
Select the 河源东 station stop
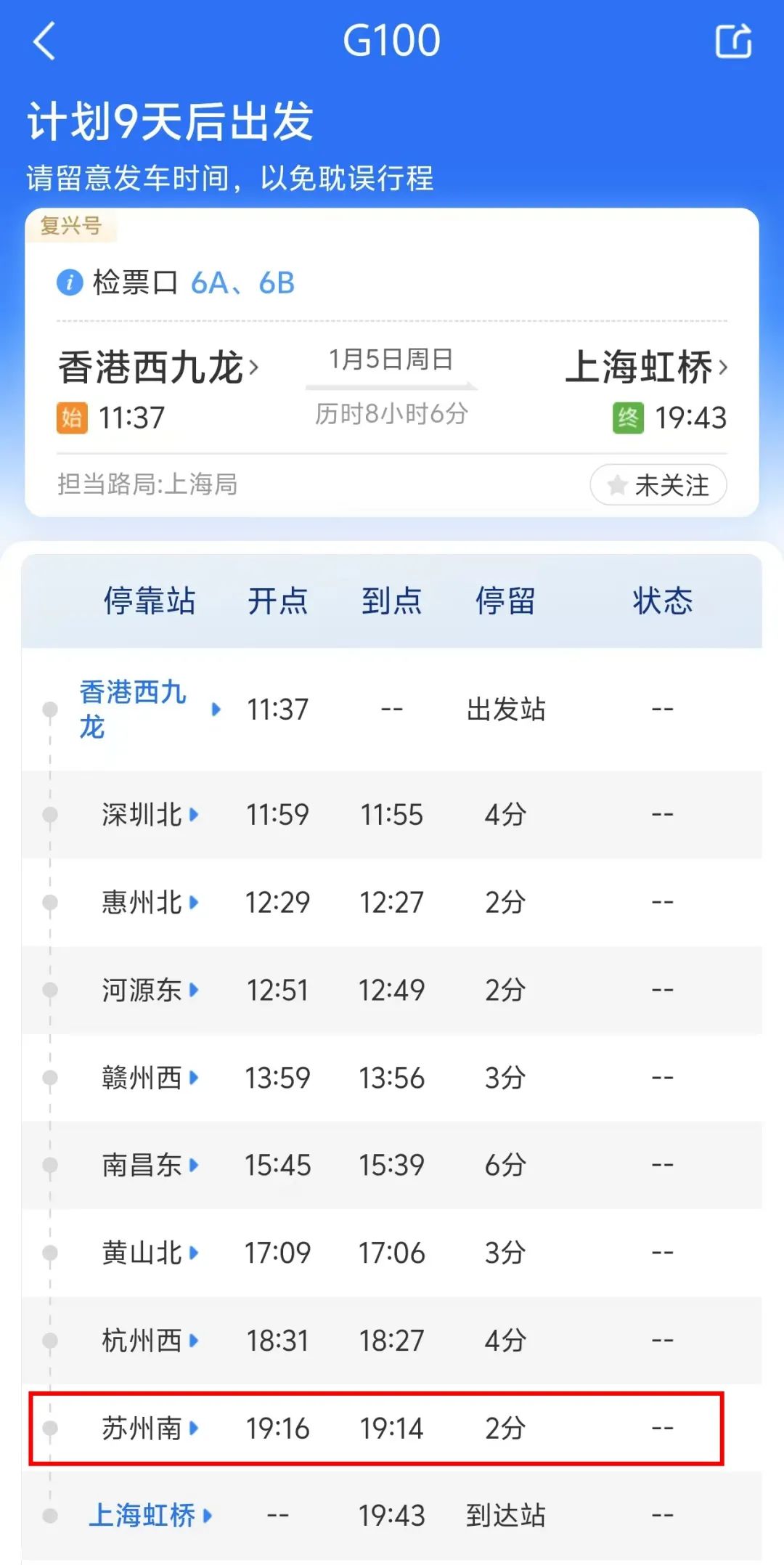coord(150,991)
